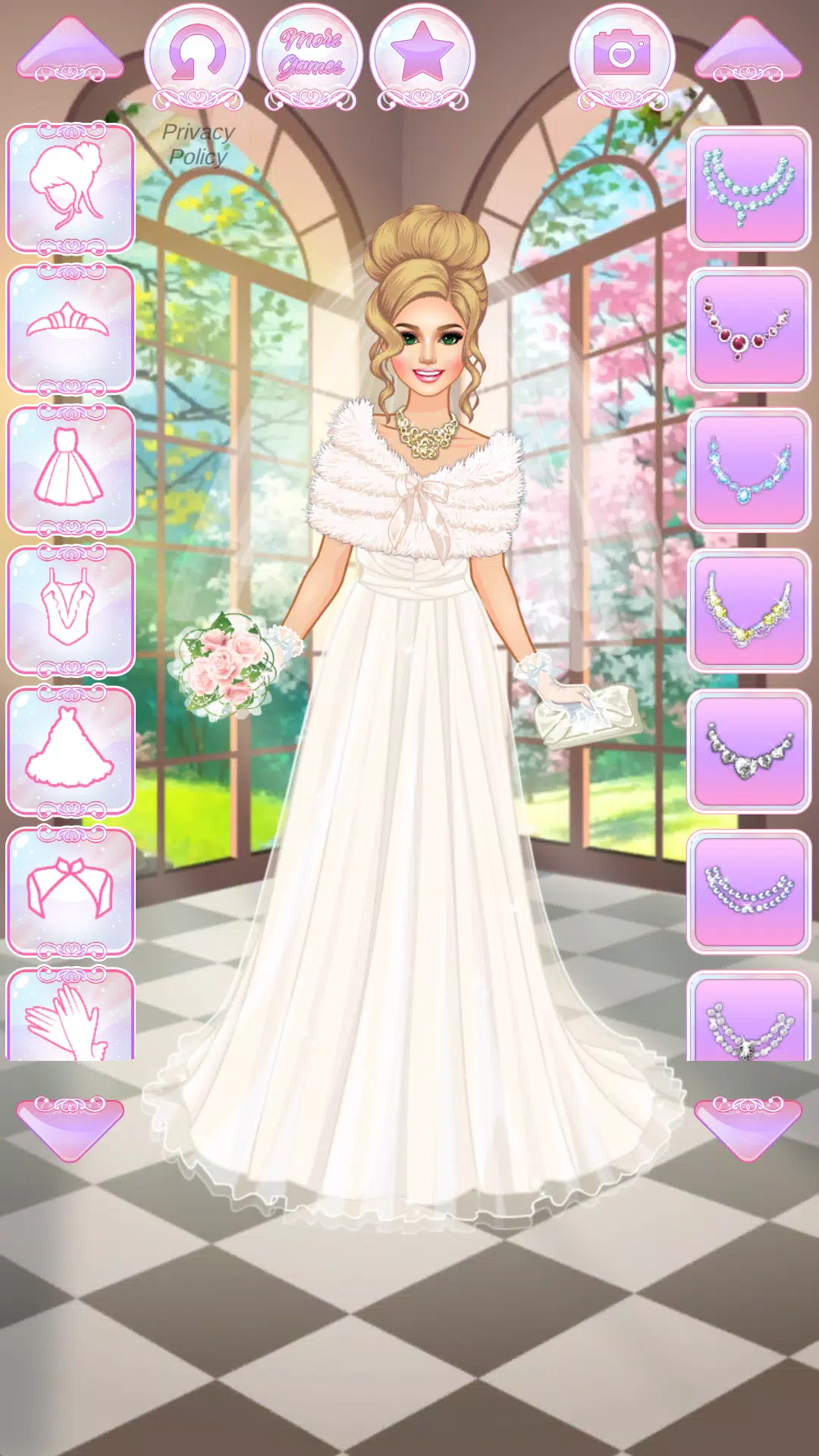Select the silver diamond necklace
Screen dimensions: 819x1456
tap(748, 750)
